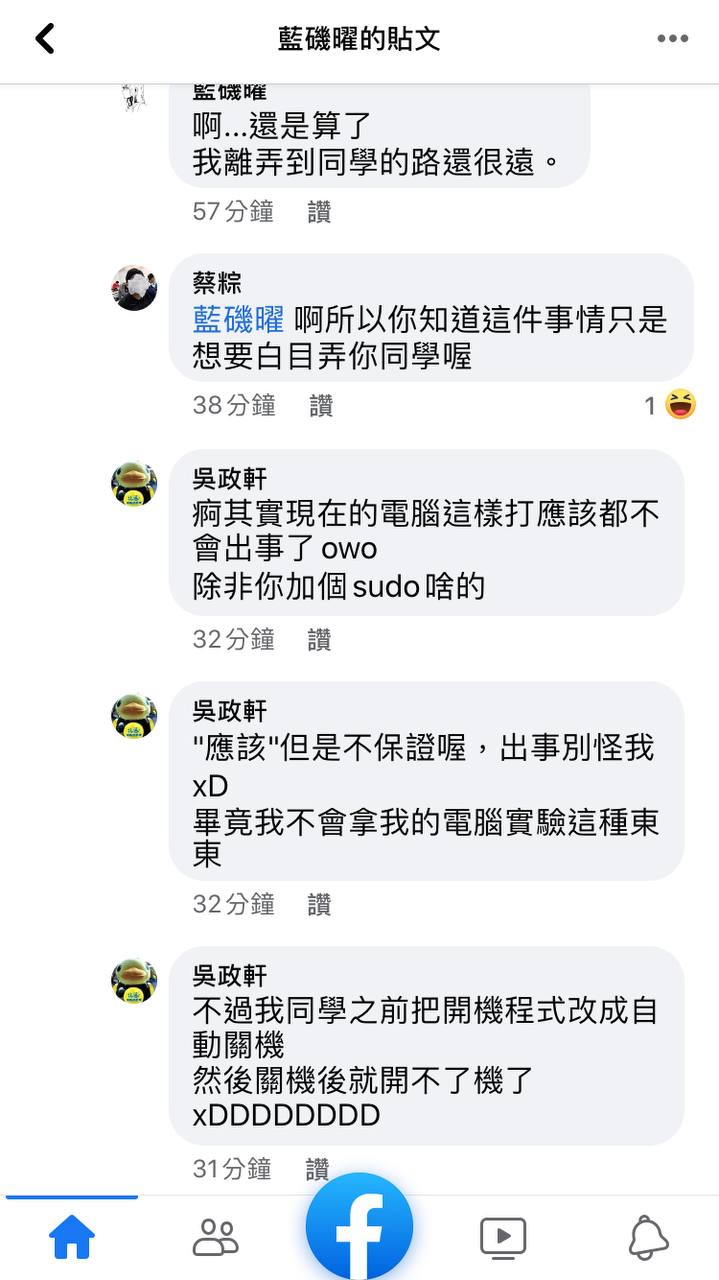Like 蔡粽's comment posted 38分鐘 ago
This screenshot has height=1280, width=719.
coord(321,405)
